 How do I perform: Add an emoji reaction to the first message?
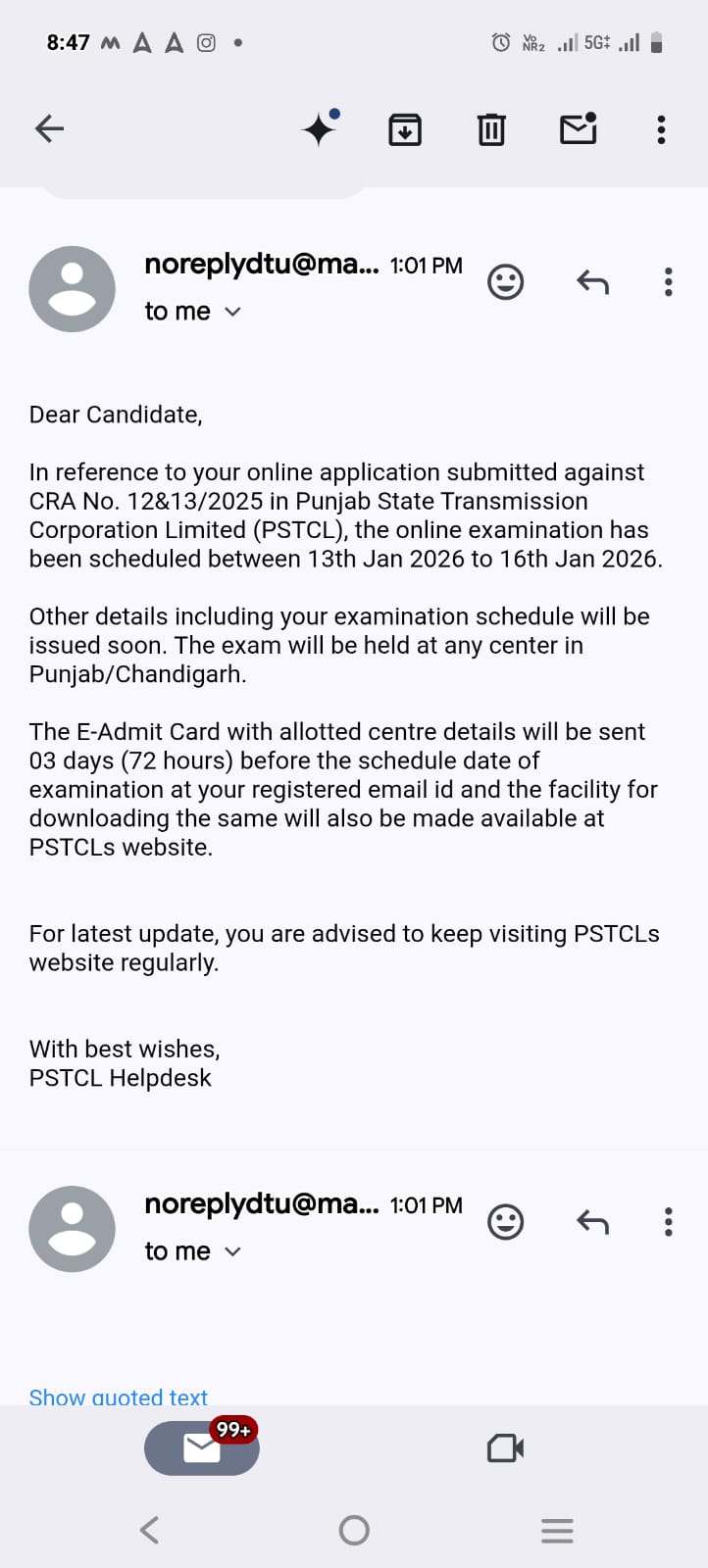pos(505,281)
